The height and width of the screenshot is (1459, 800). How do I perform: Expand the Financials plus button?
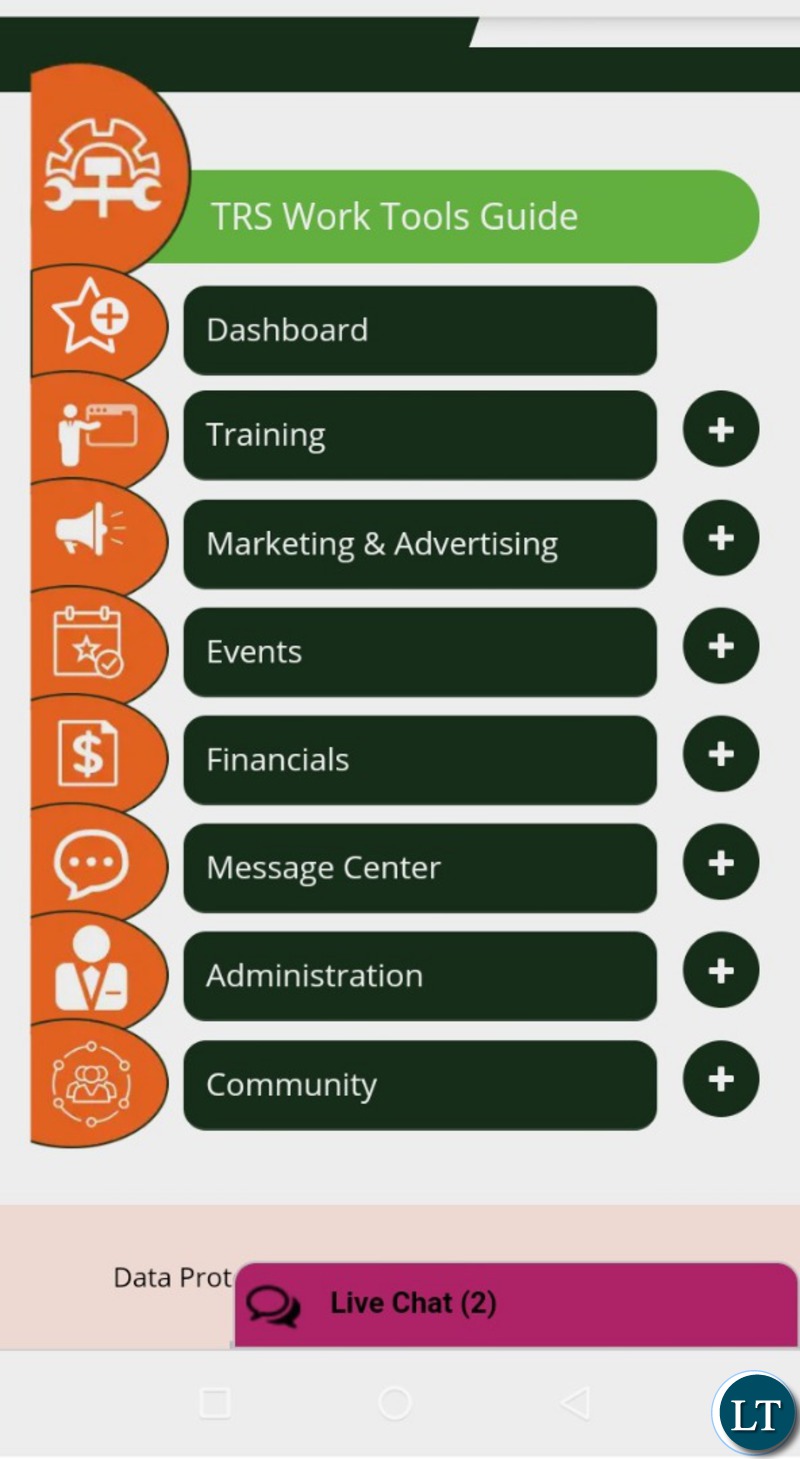click(721, 754)
